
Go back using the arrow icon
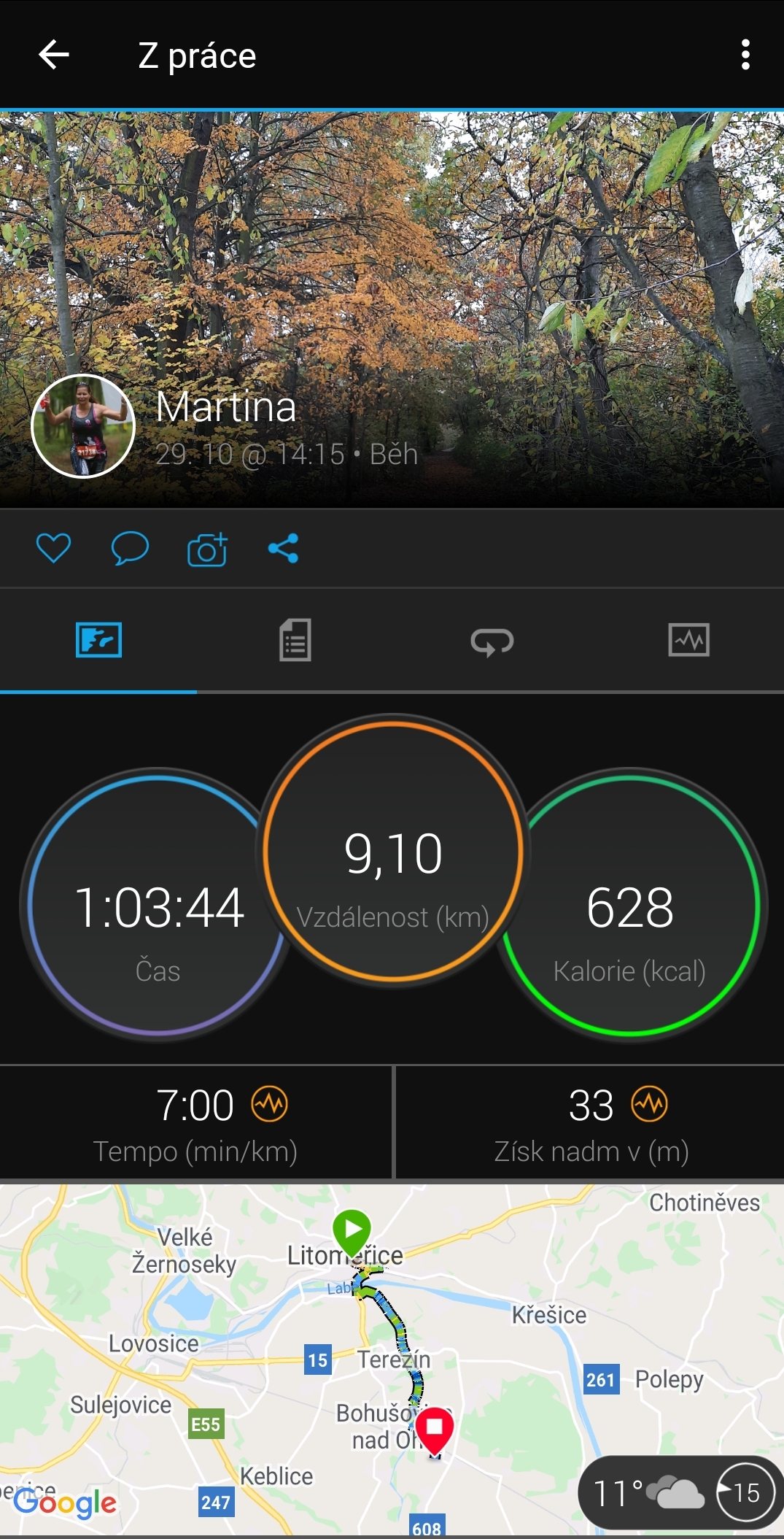tap(54, 55)
